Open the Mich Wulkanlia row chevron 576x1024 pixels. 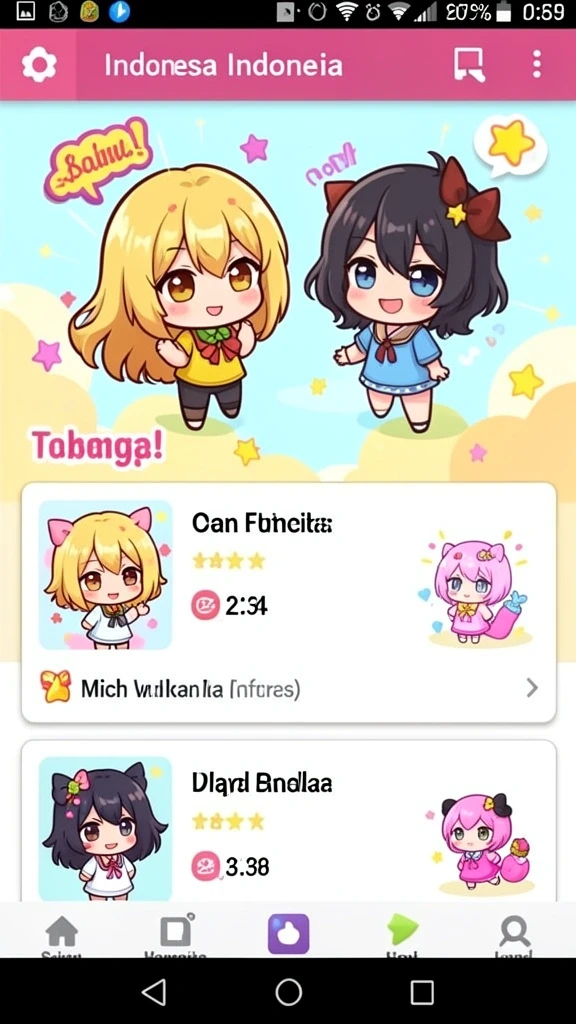(532, 687)
